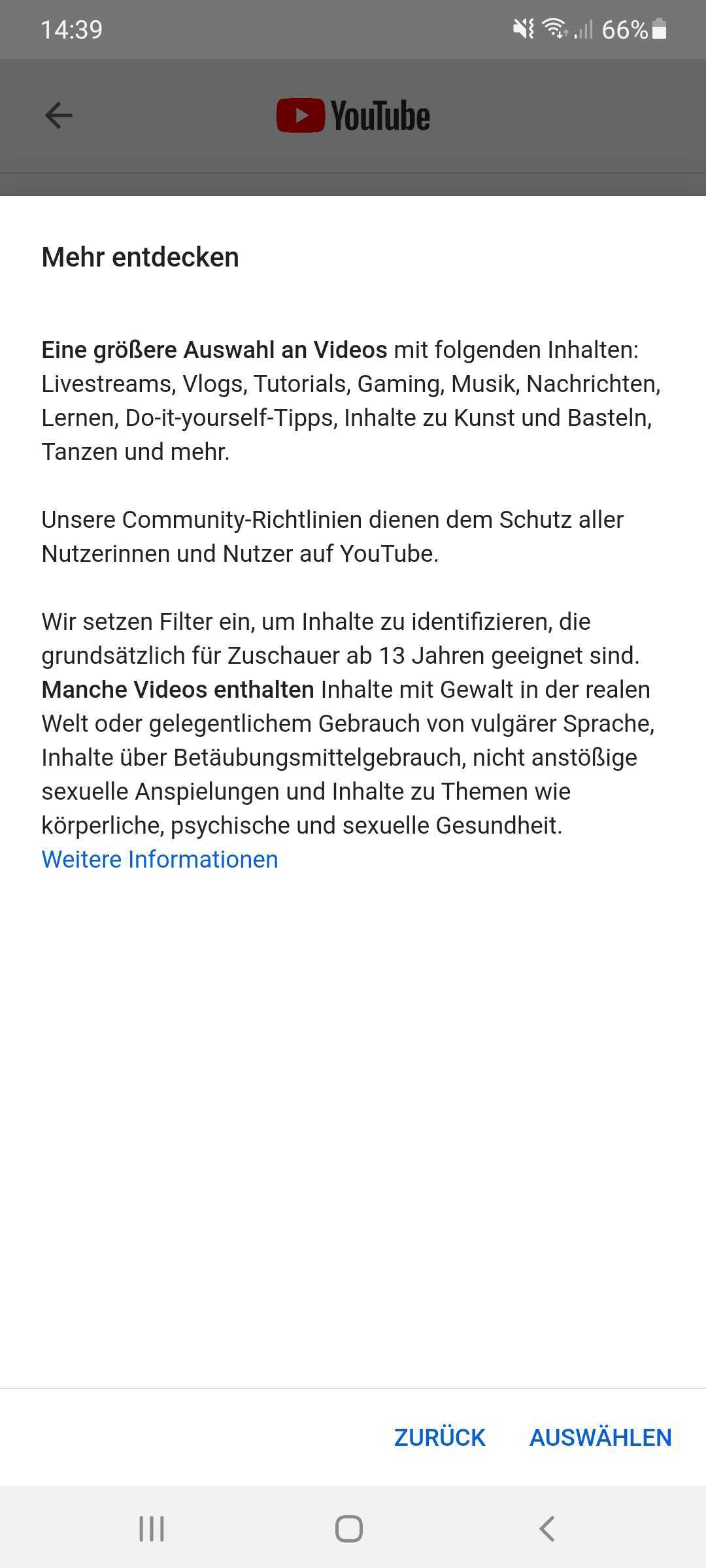Viewport: 706px width, 1568px height.
Task: Go to the system home screen
Action: click(x=349, y=1529)
